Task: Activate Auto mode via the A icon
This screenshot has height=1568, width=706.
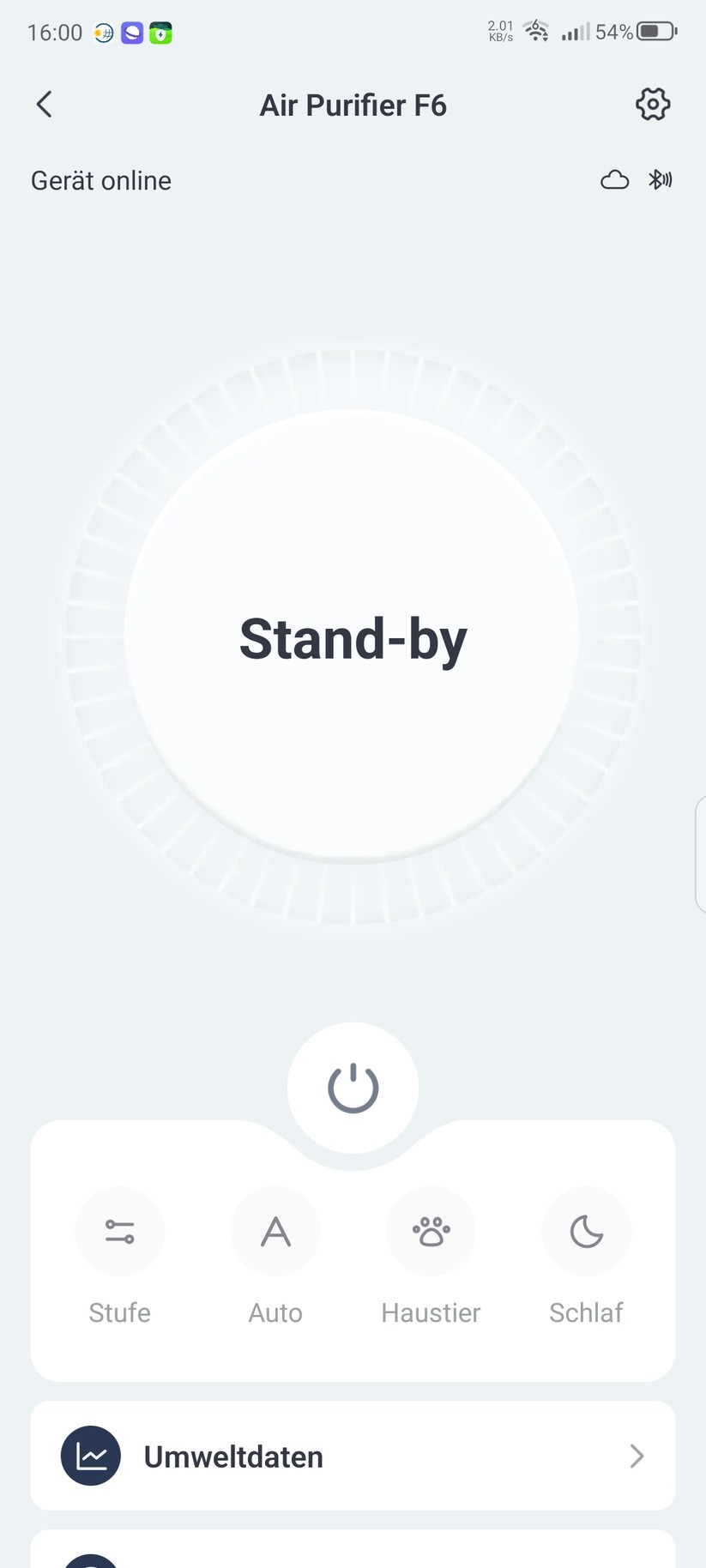Action: (275, 1232)
